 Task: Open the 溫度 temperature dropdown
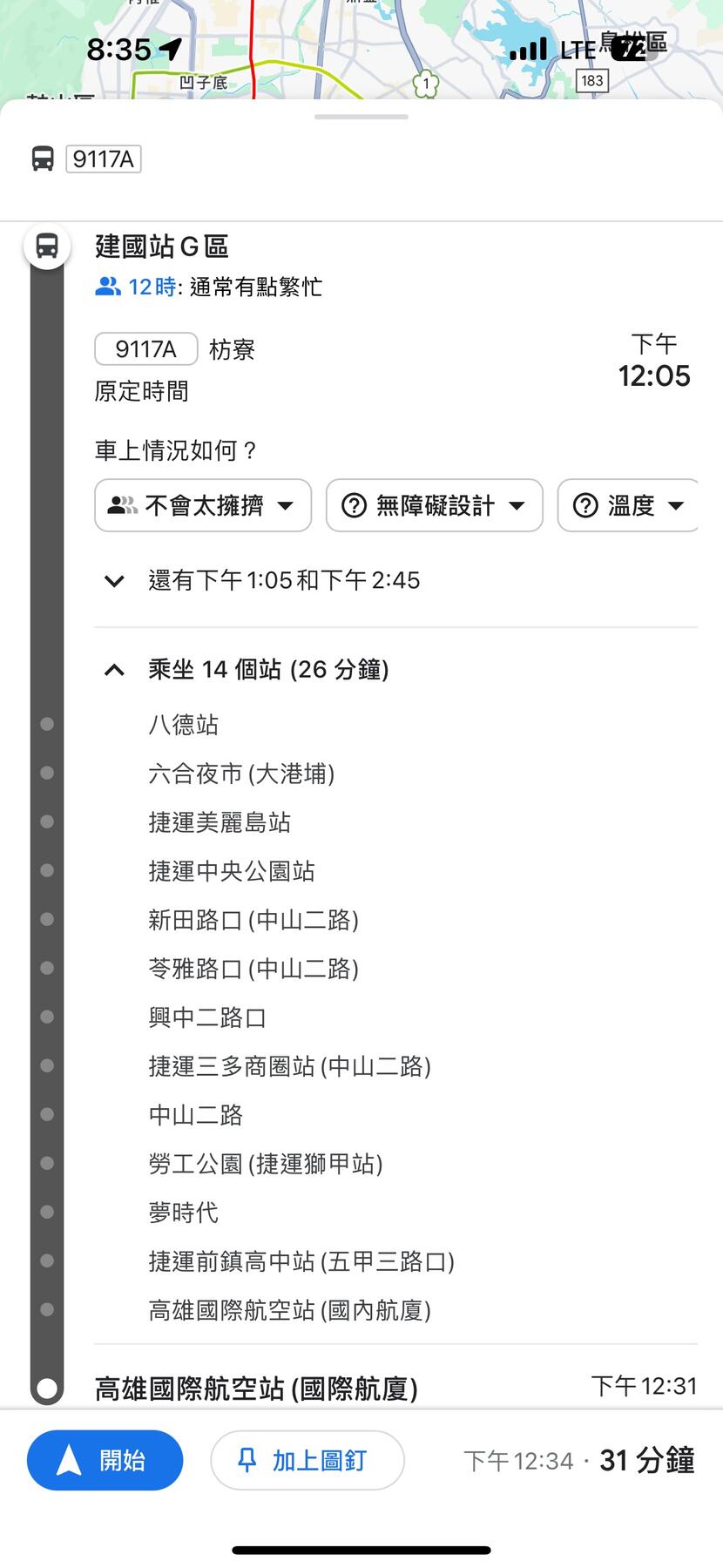point(627,505)
